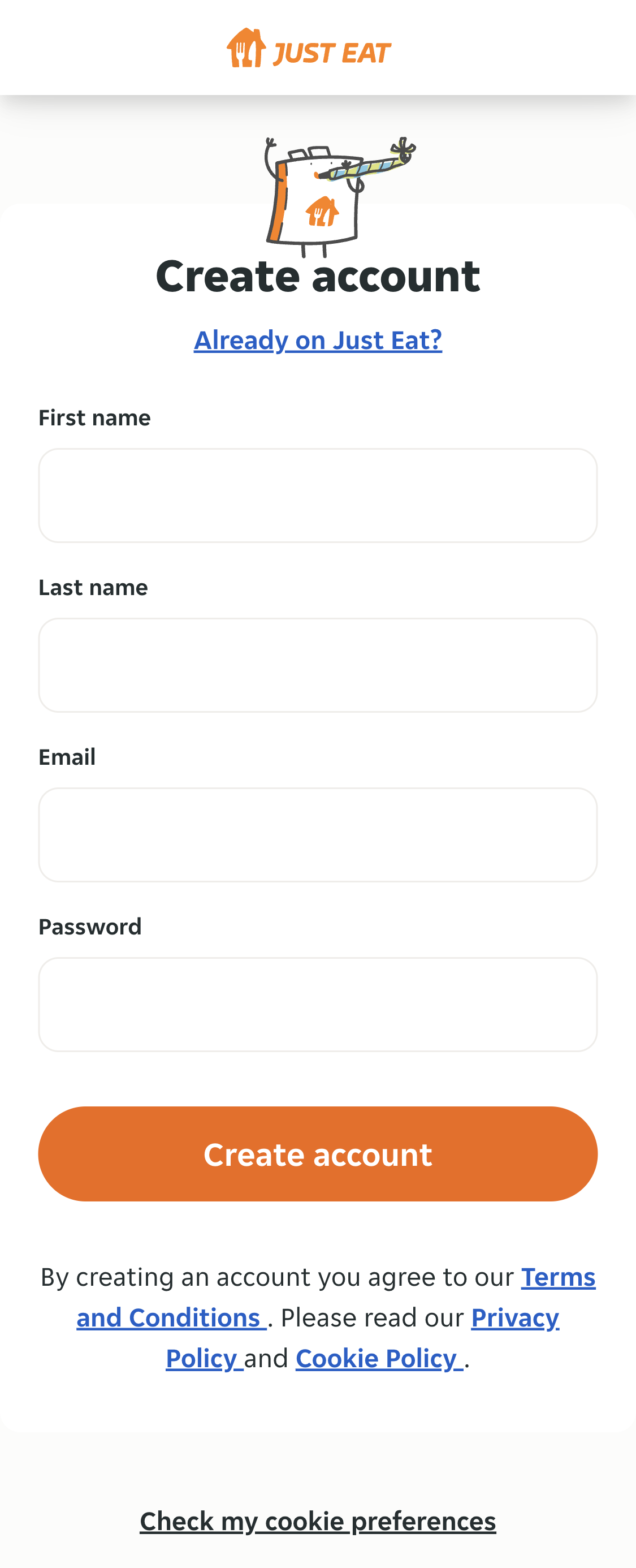Screen dimensions: 636x1568
Task: Click the Email label
Action: [x=67, y=757]
